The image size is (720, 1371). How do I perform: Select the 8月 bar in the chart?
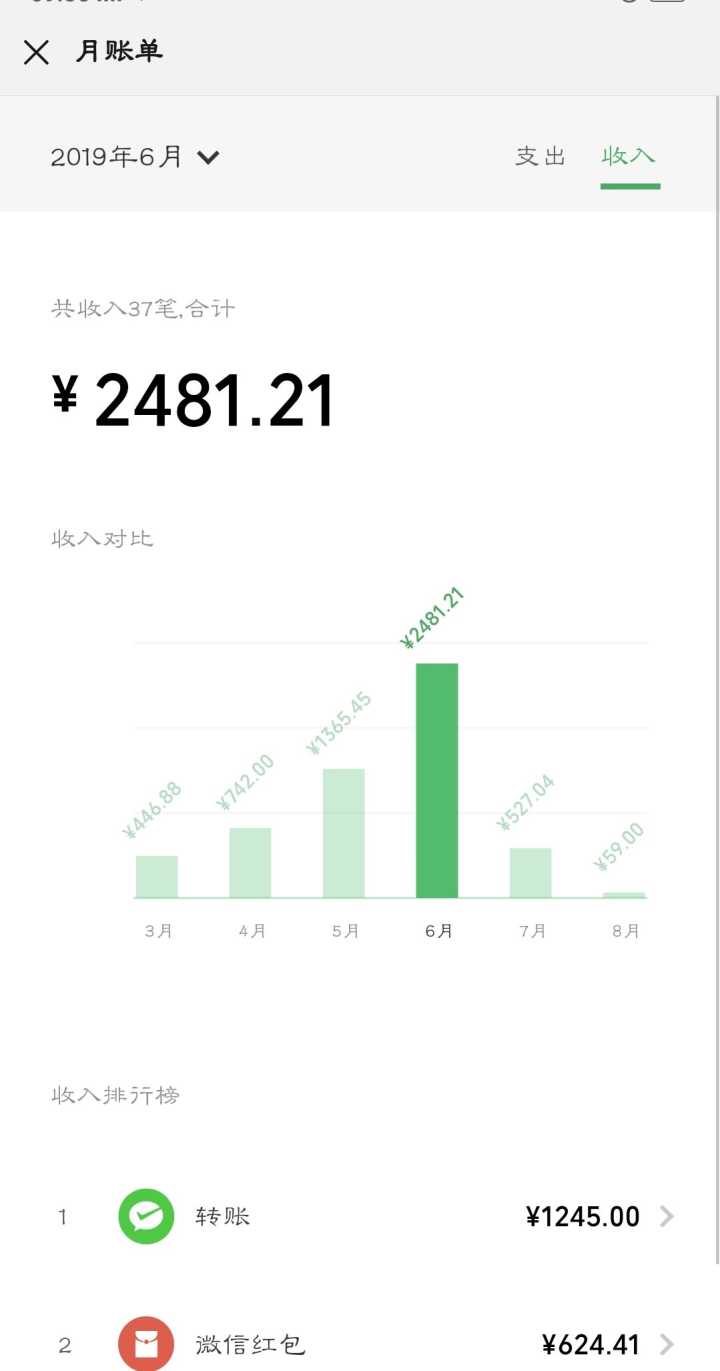pos(624,893)
